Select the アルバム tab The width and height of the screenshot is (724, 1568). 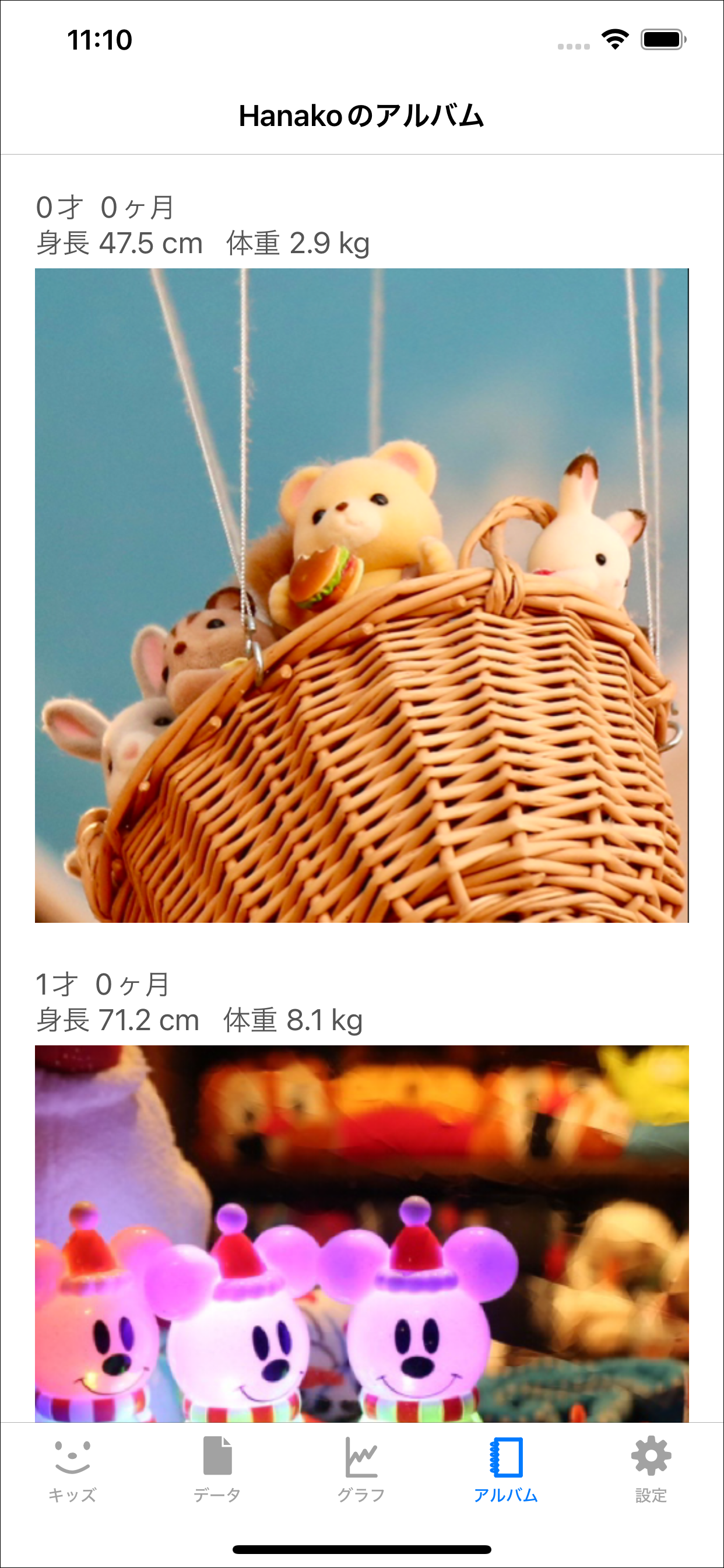505,1469
